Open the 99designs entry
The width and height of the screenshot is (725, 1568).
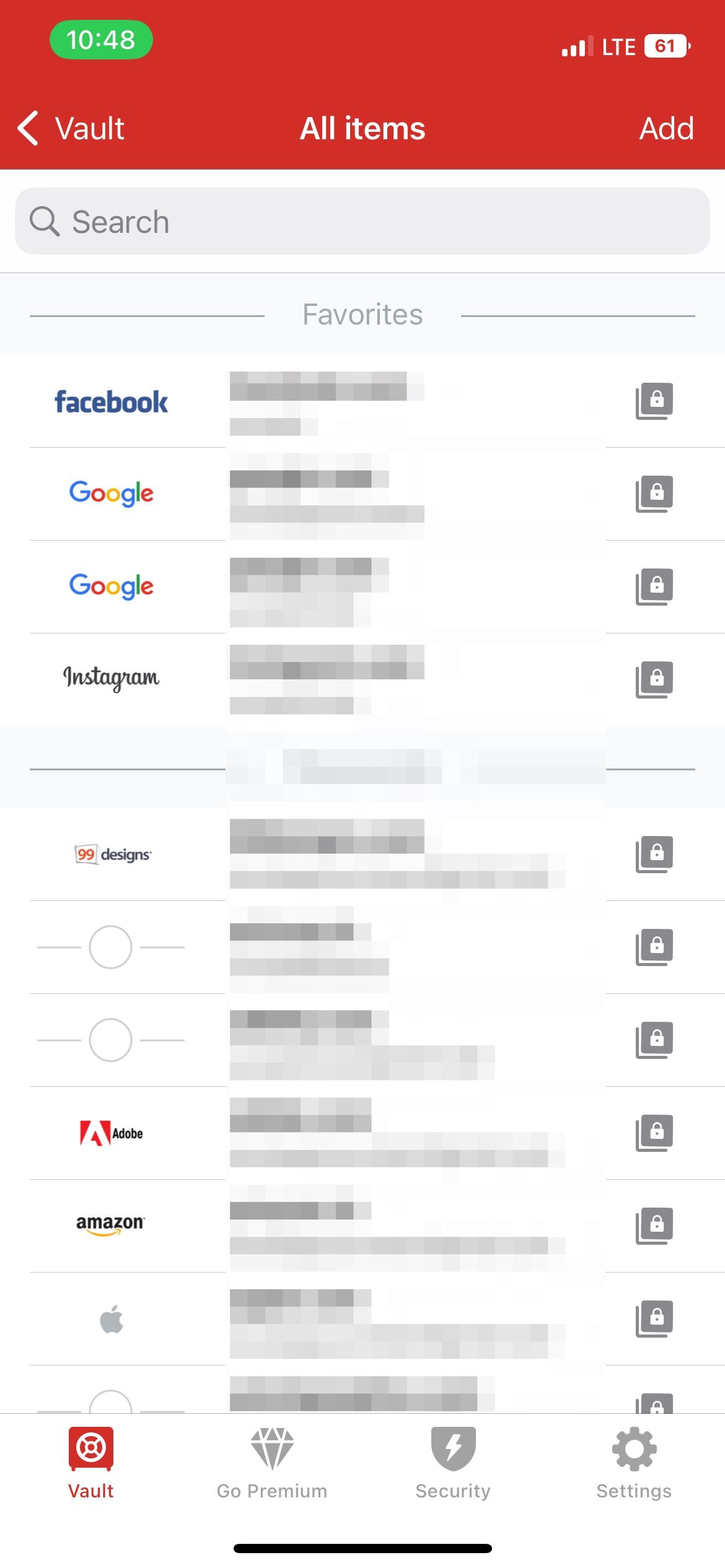(362, 855)
